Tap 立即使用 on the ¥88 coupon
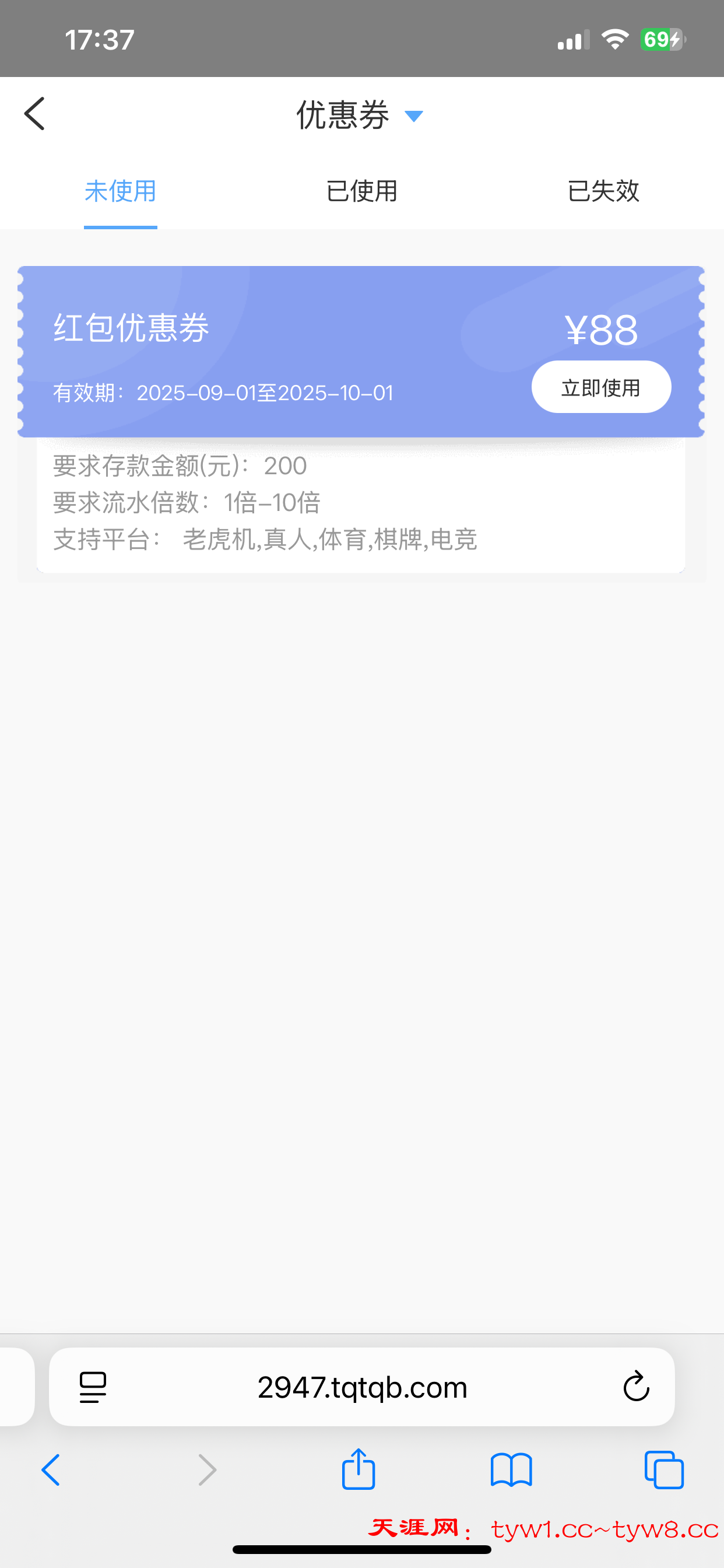Viewport: 724px width, 1568px height. (x=600, y=387)
